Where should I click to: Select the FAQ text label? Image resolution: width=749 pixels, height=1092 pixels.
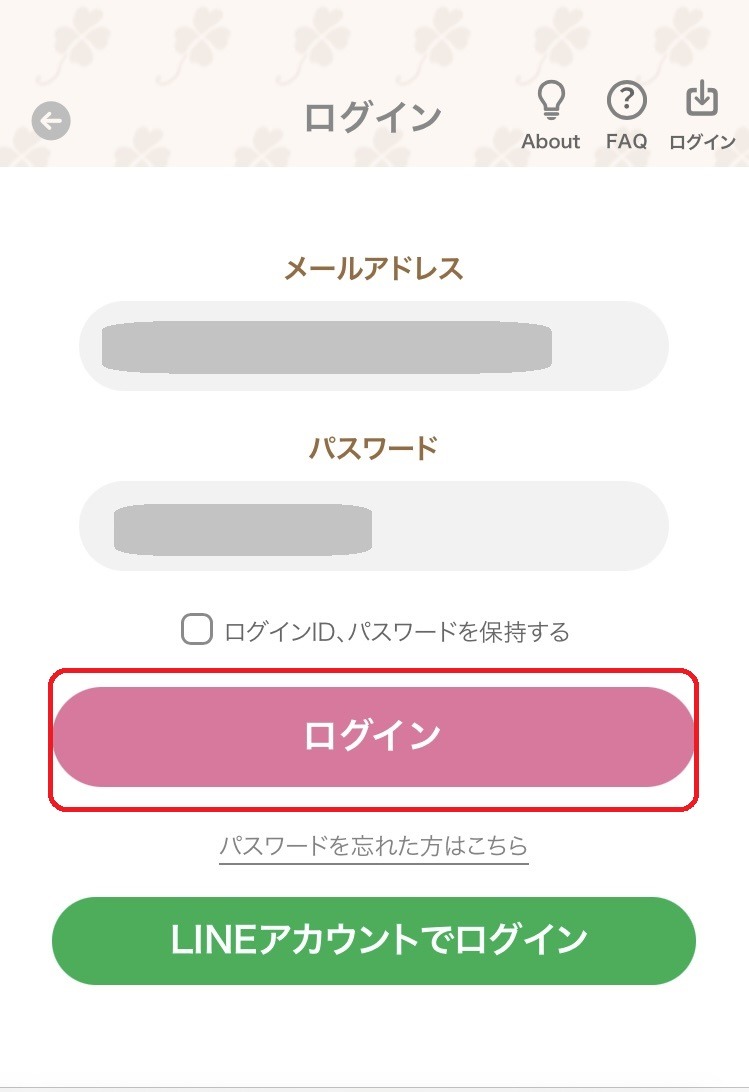[626, 141]
